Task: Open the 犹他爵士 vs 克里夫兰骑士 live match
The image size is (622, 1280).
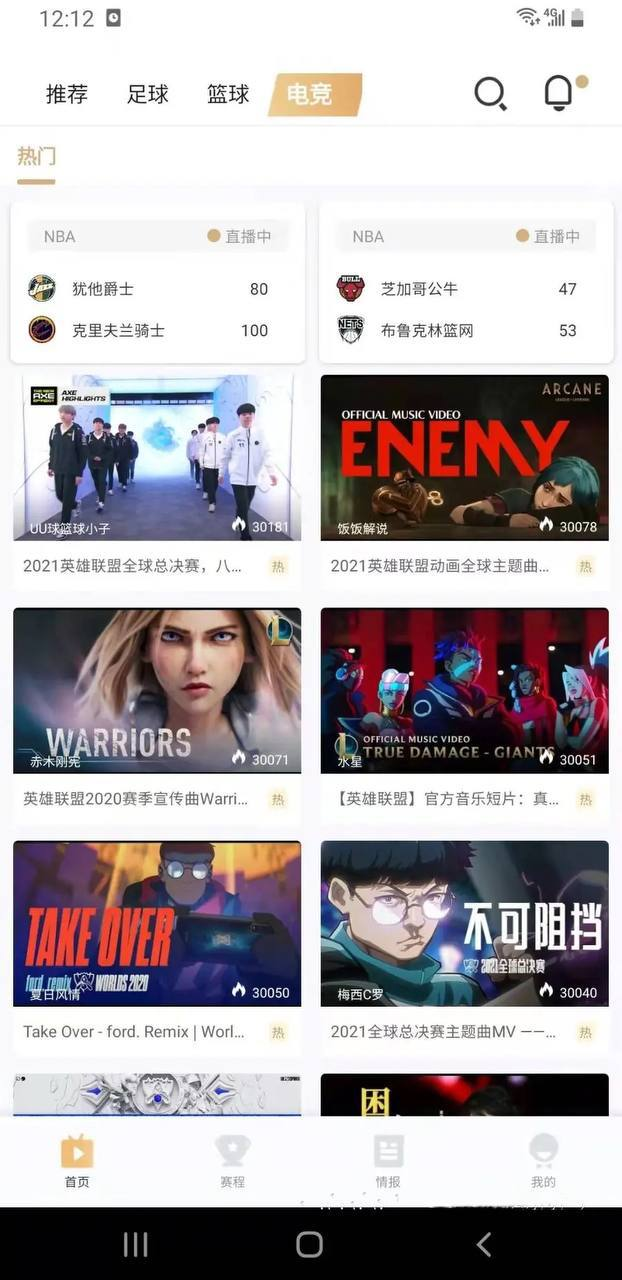Action: point(157,282)
